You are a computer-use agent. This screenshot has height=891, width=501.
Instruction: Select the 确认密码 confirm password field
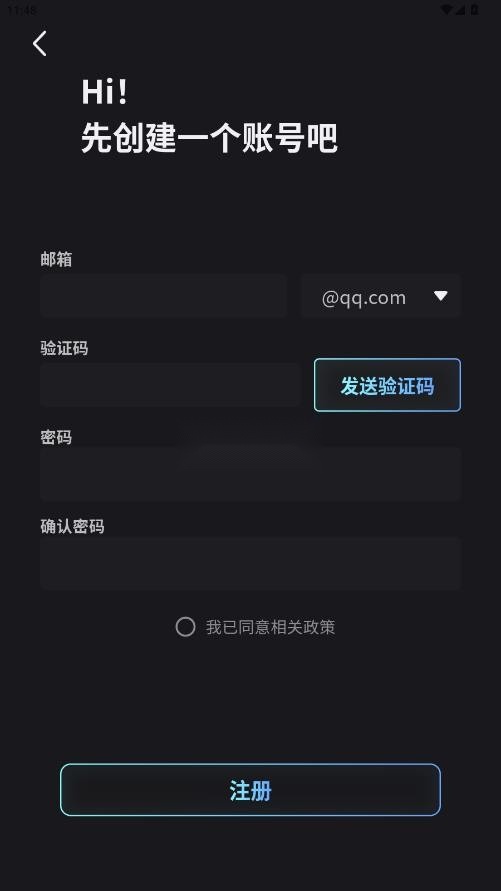click(x=250, y=564)
